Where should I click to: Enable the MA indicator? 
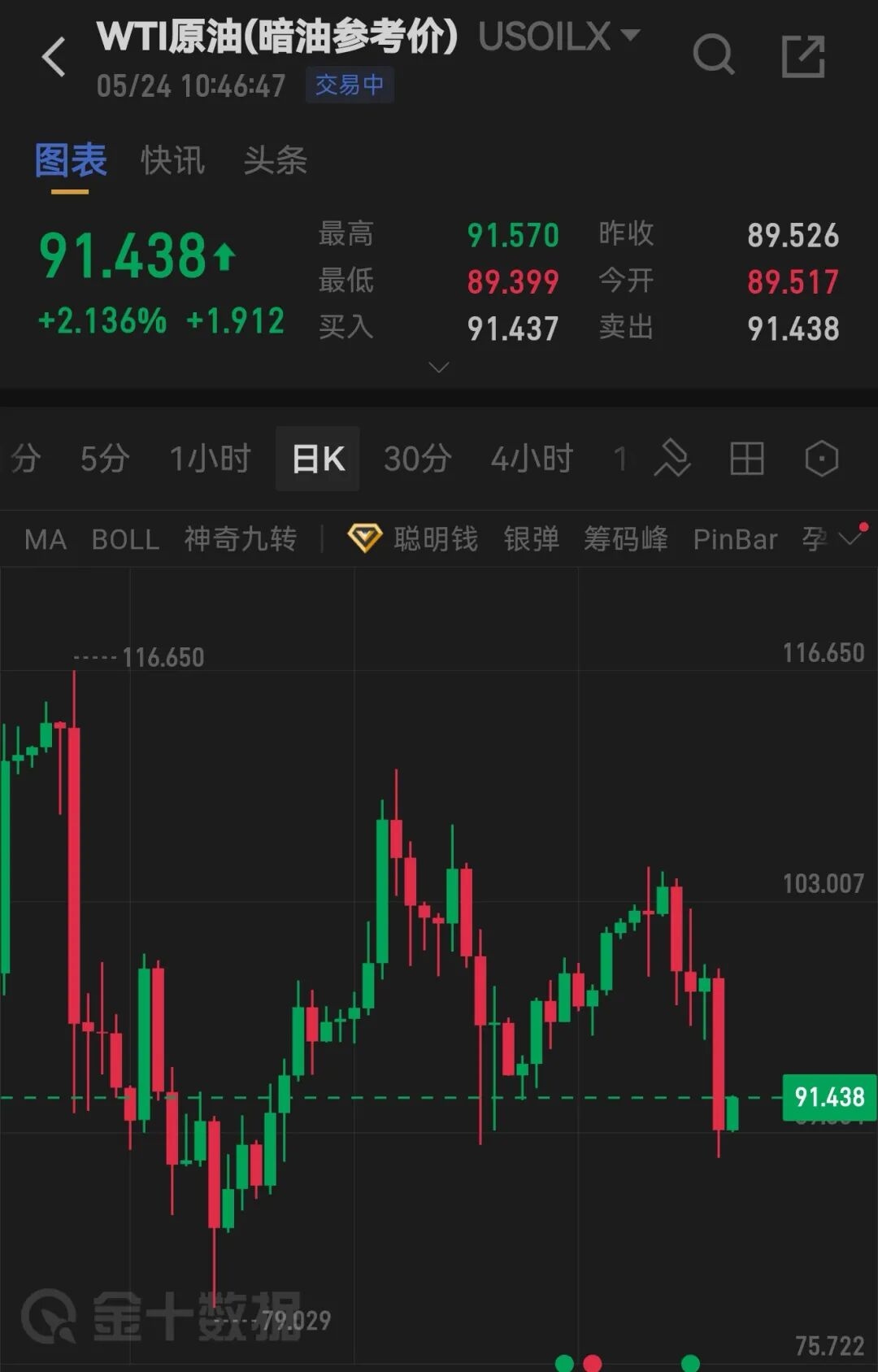(46, 539)
